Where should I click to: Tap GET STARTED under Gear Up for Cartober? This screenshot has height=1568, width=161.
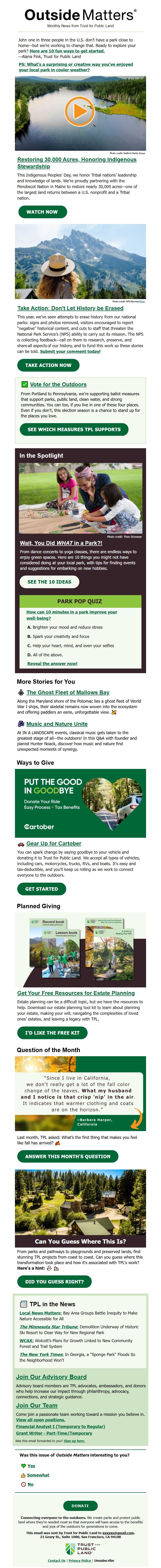41,889
